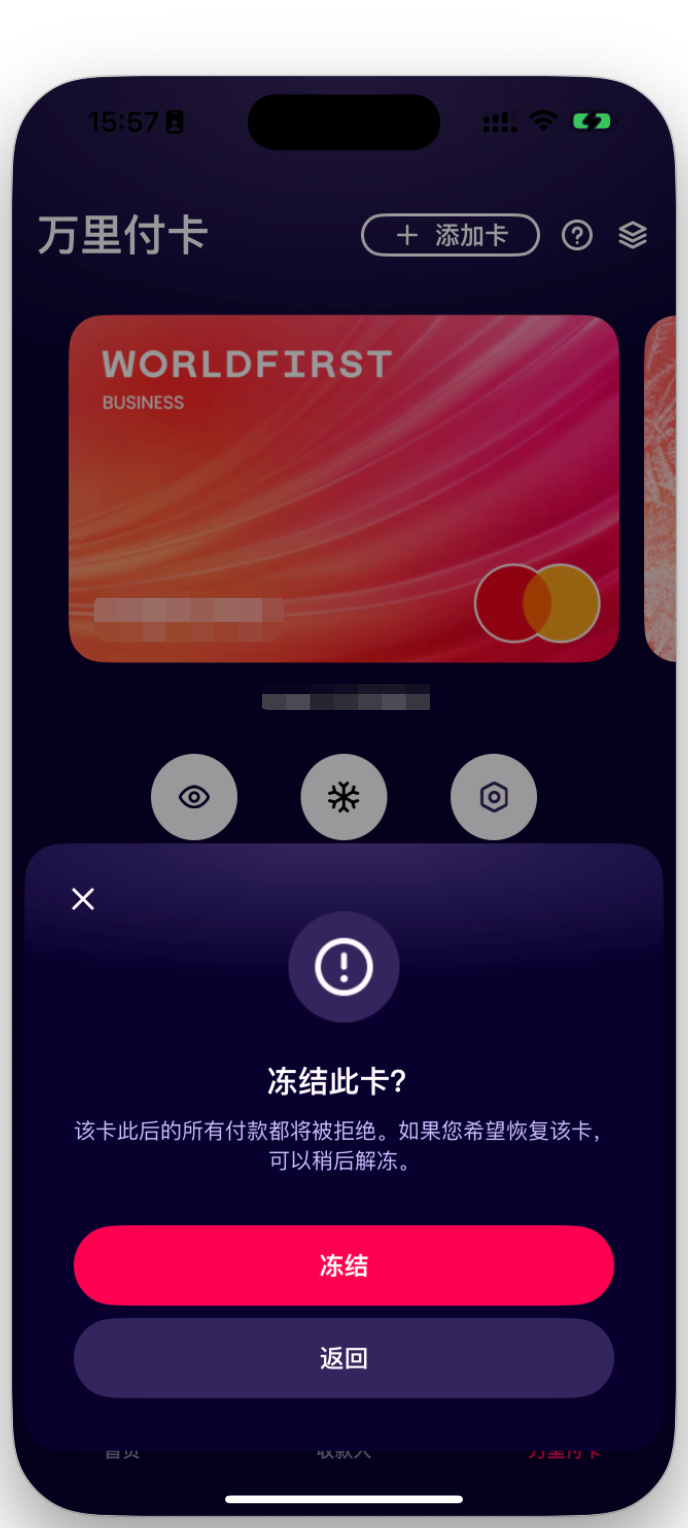Tap the snowflake freeze icon
688x1528 pixels.
pyautogui.click(x=344, y=797)
